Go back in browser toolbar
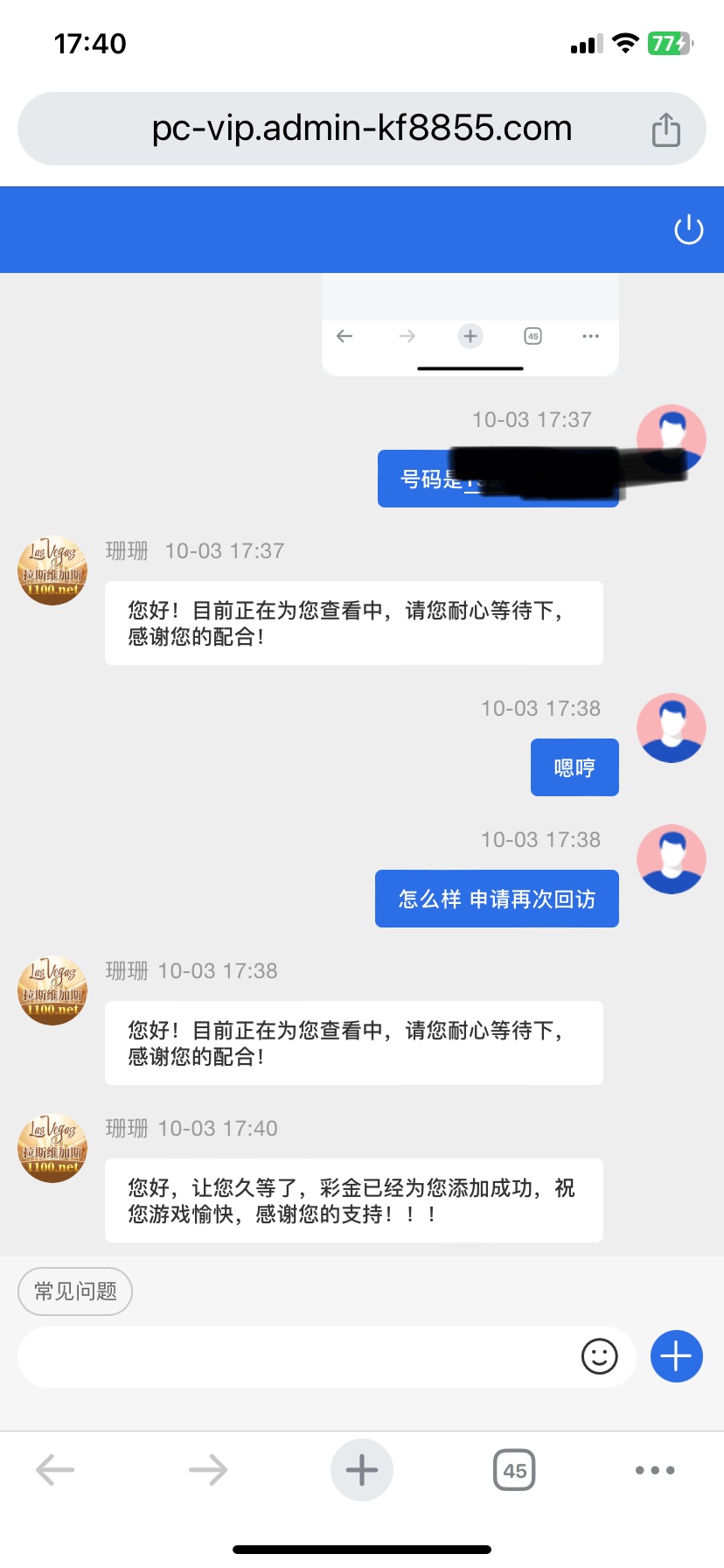Viewport: 724px width, 1568px height. 55,1470
